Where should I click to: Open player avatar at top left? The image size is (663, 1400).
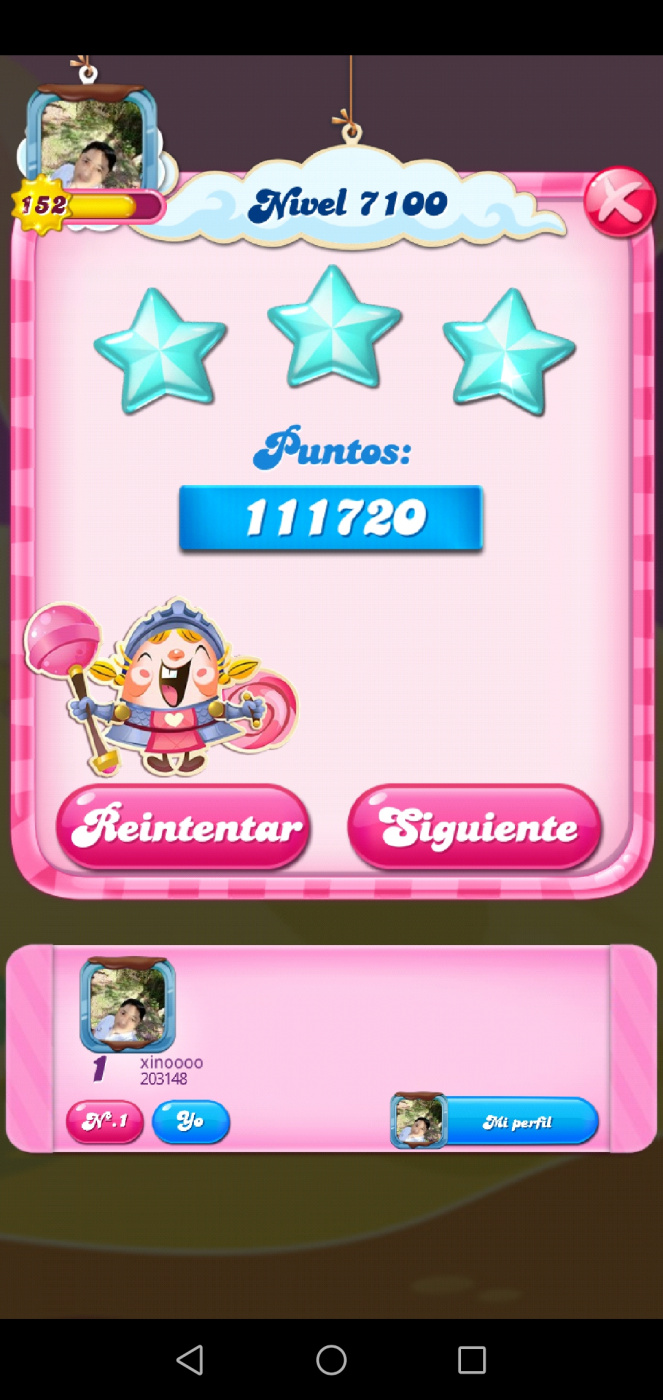[x=91, y=140]
